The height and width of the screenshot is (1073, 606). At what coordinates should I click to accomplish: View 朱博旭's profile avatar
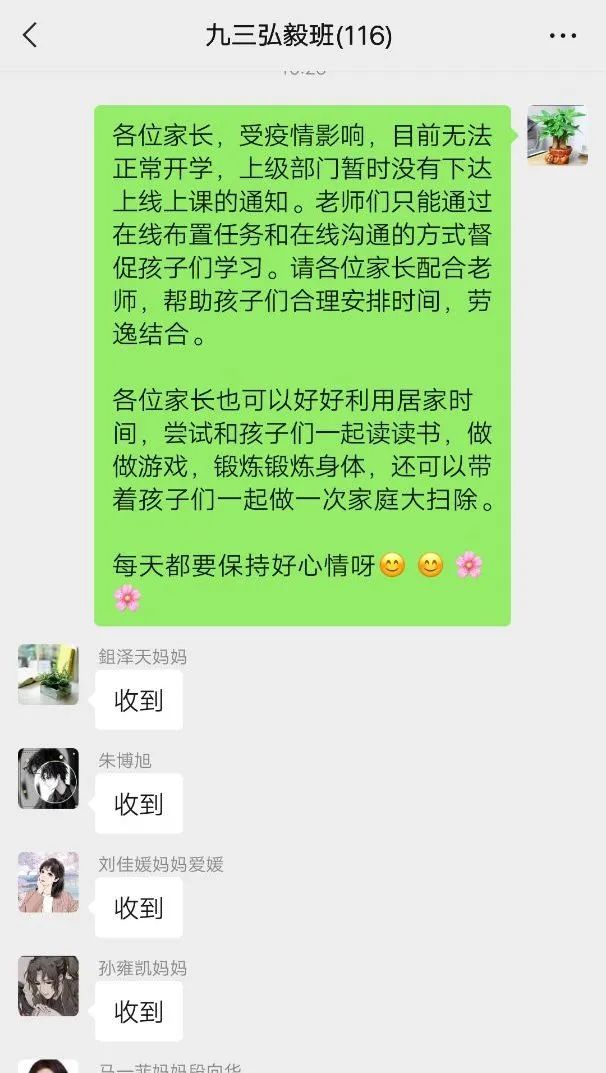point(48,778)
